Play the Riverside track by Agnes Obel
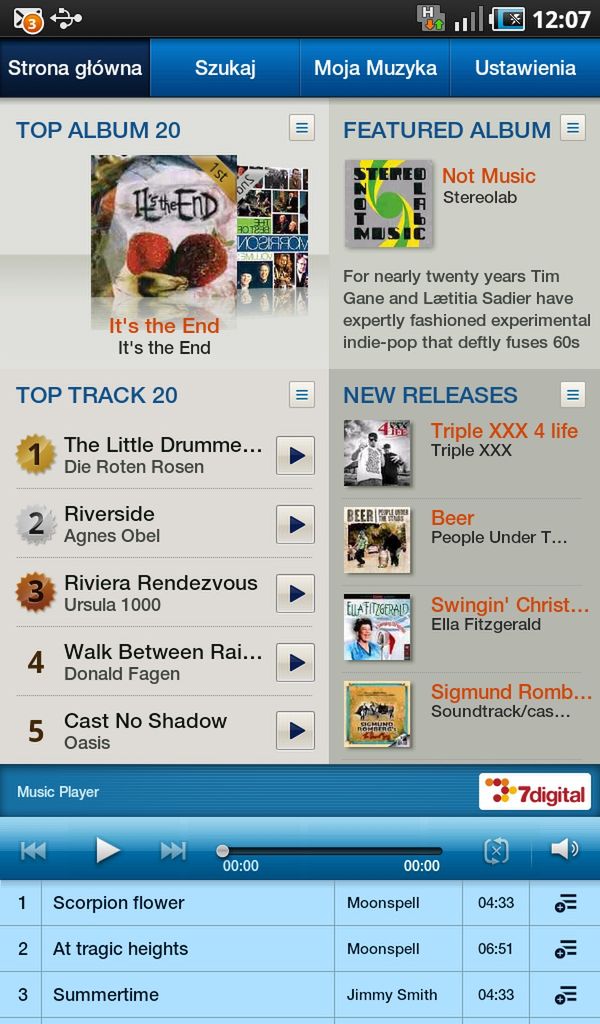 295,524
